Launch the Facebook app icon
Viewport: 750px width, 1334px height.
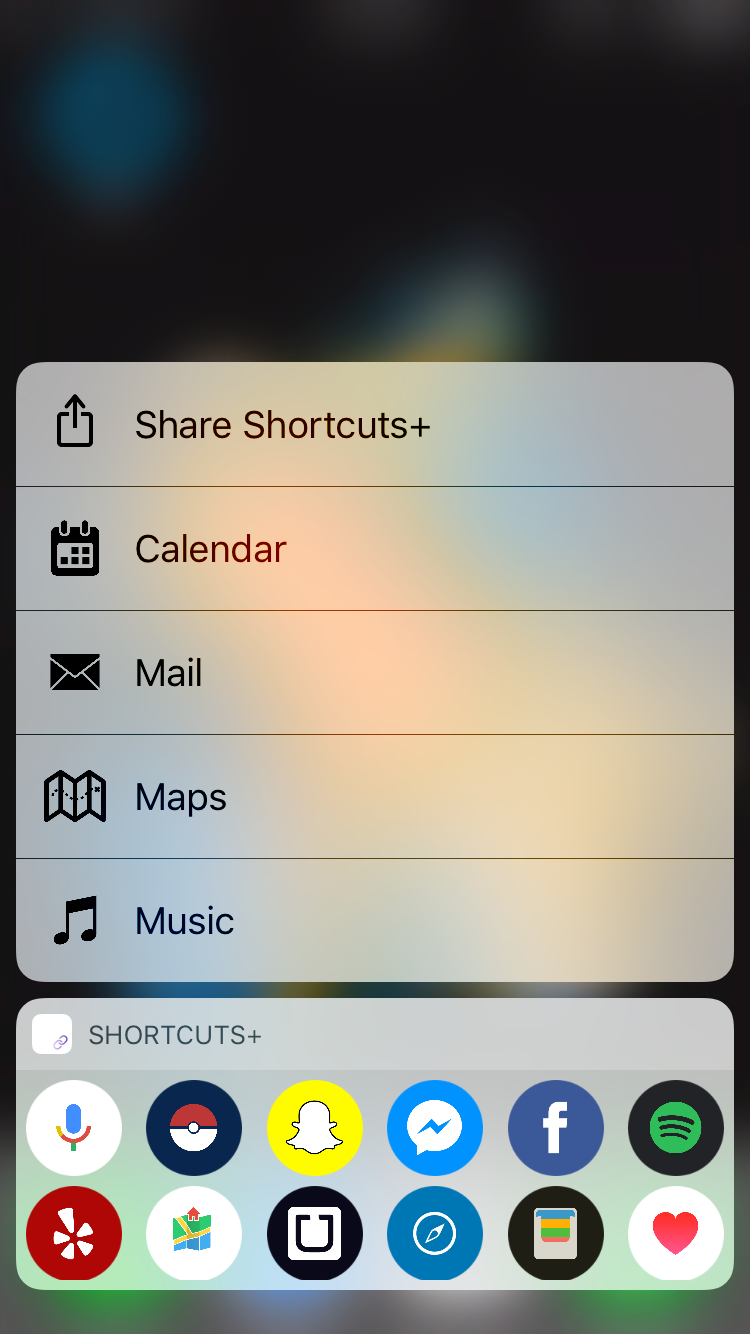coord(556,1128)
